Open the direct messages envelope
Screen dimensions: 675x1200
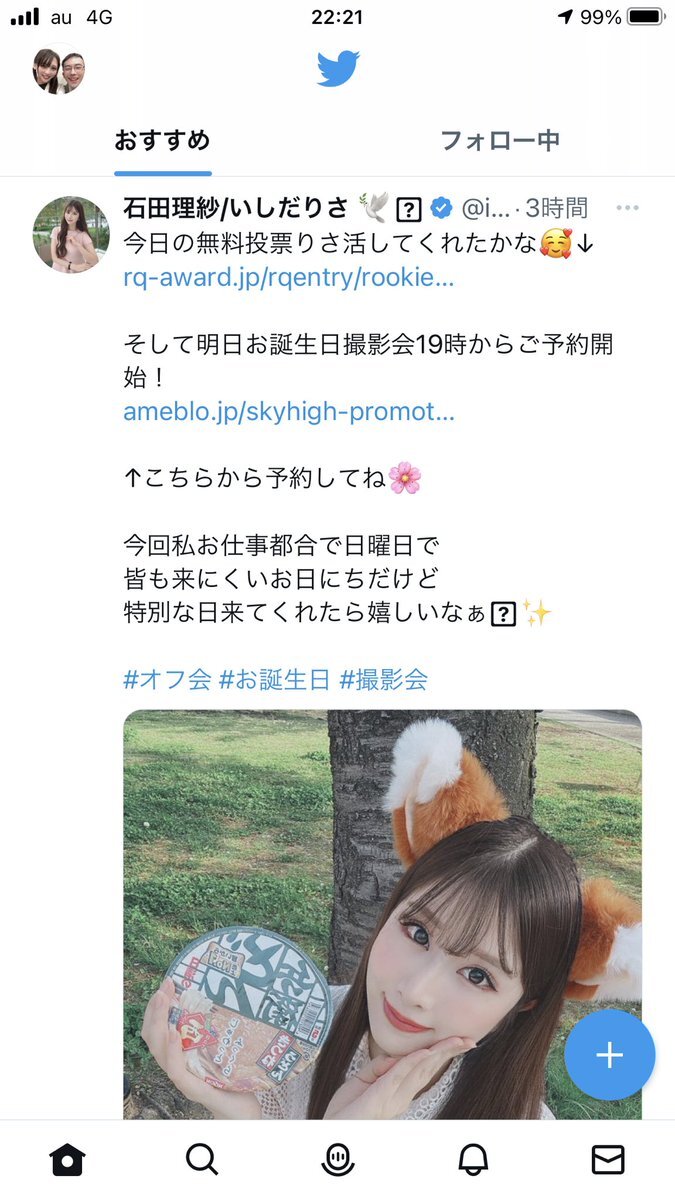tap(608, 1159)
